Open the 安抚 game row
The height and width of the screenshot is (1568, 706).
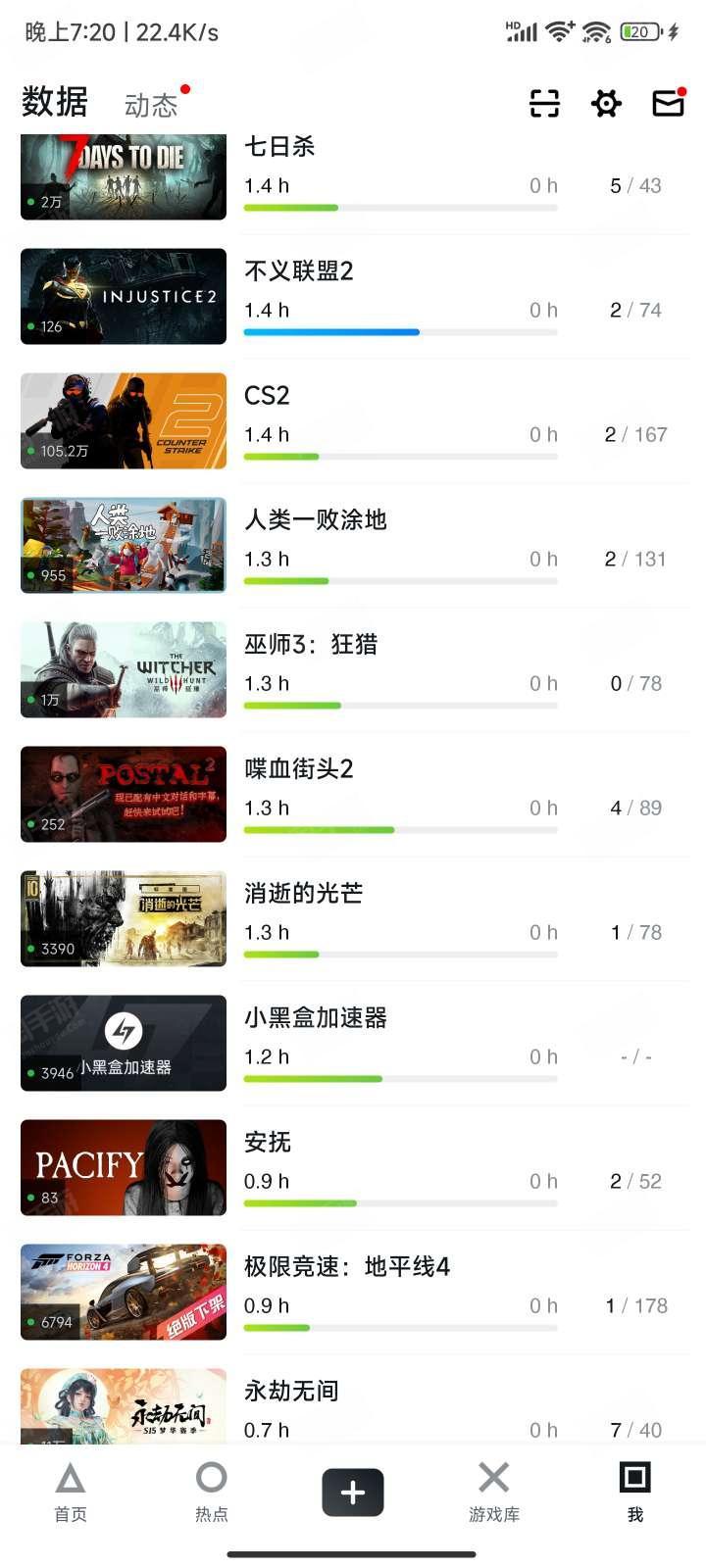coord(355,1168)
